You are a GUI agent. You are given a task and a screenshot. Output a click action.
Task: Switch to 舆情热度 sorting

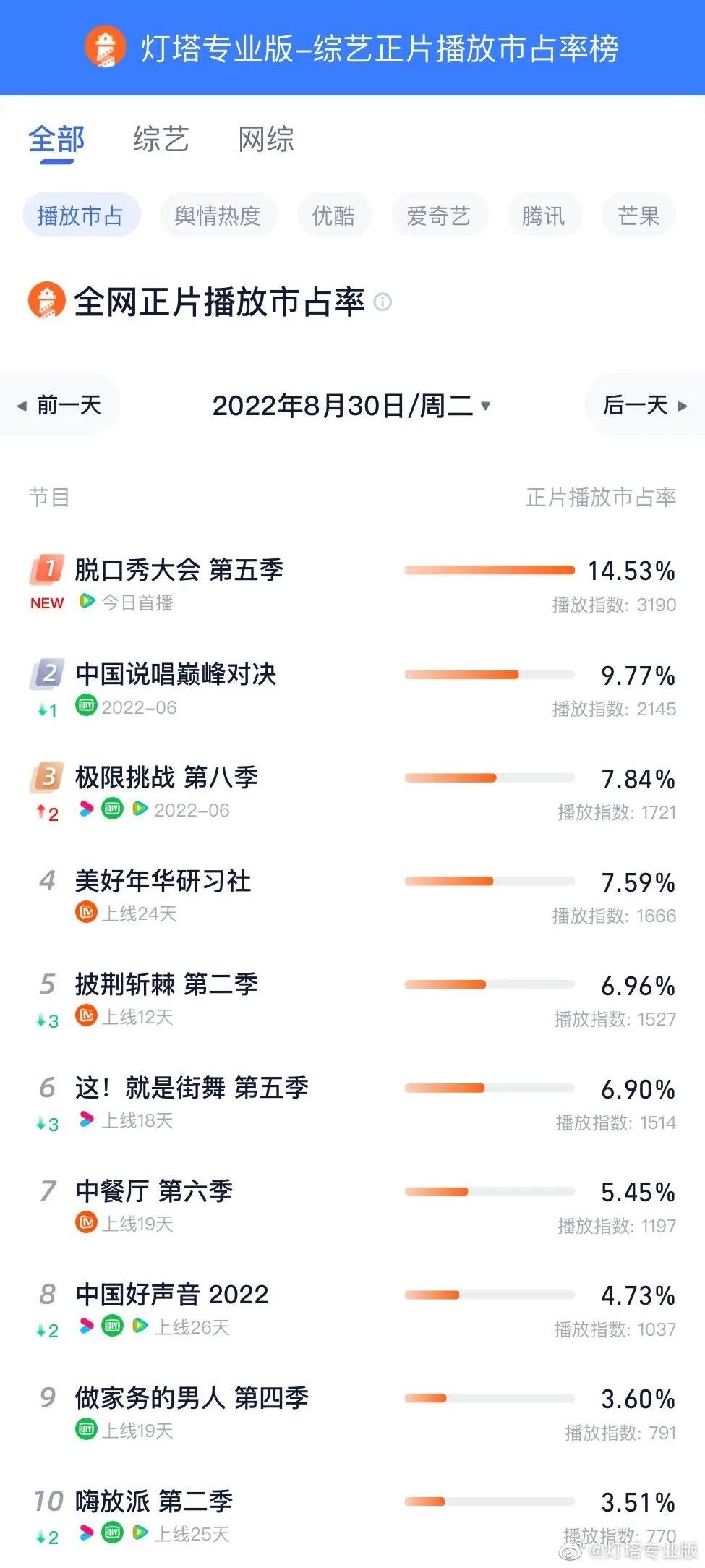click(x=218, y=215)
